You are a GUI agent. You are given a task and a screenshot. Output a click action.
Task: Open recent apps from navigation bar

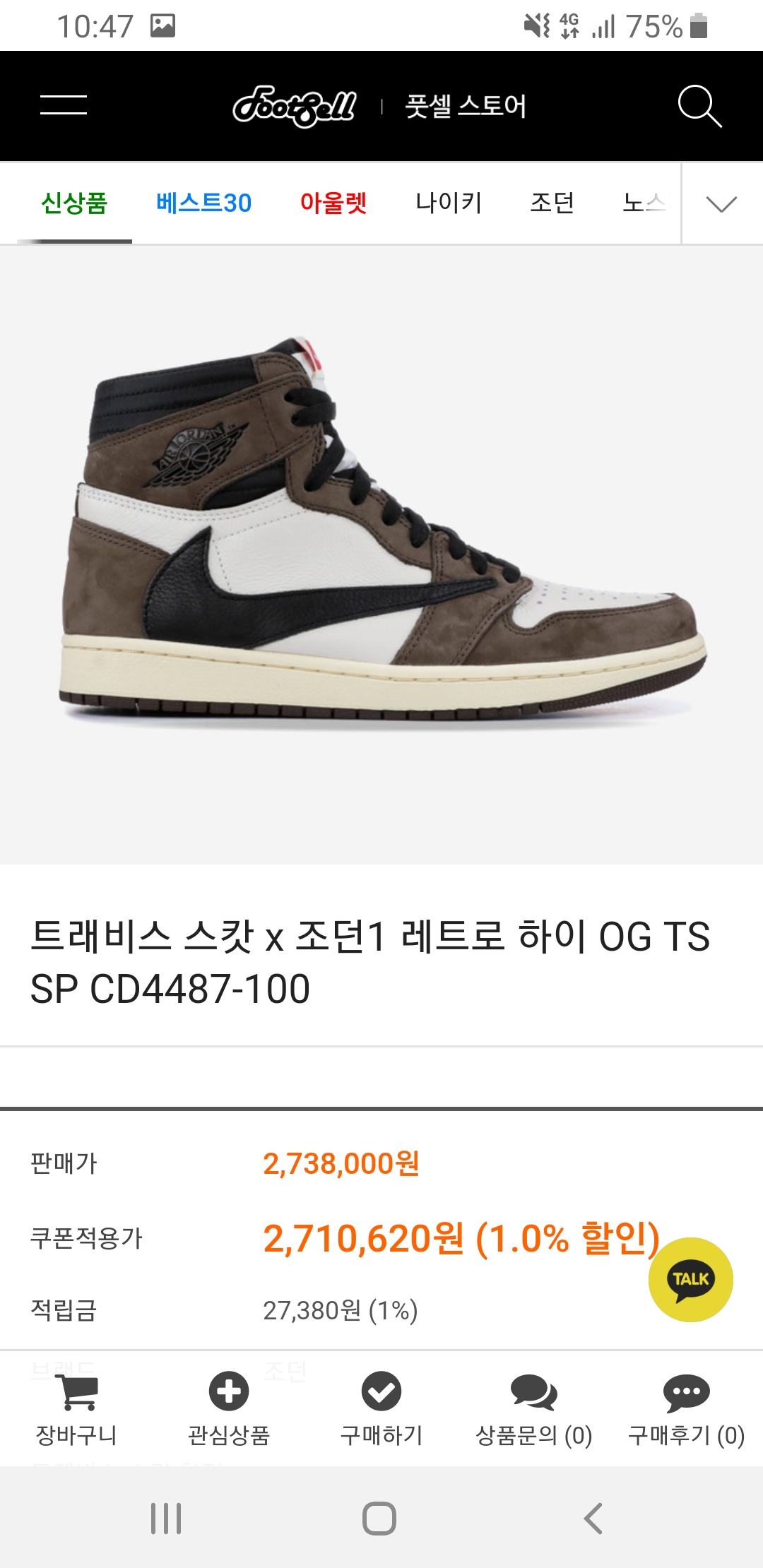click(166, 1518)
